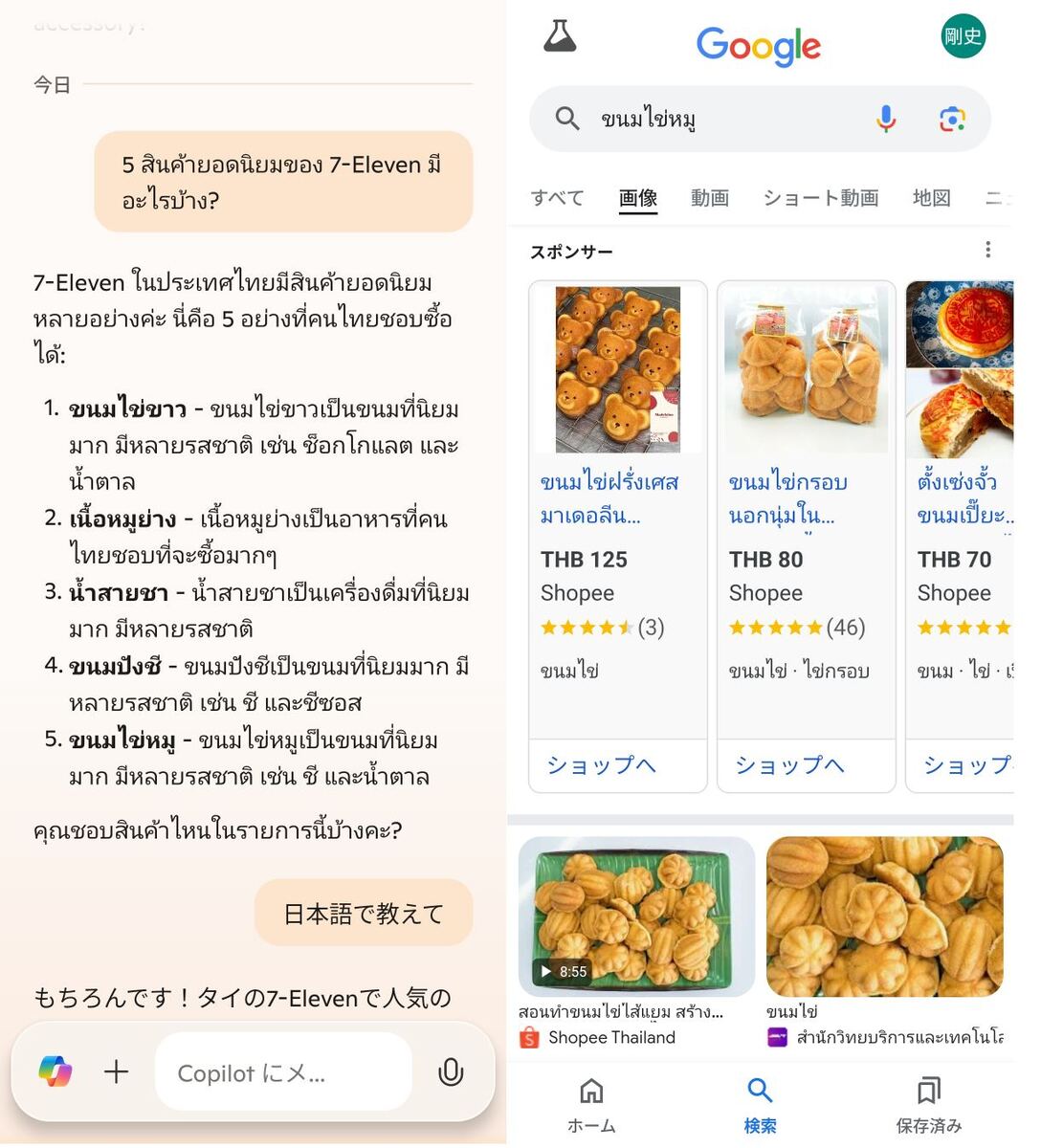Open the スポンサー three-dot options menu
1041x1148 pixels.
point(988,250)
